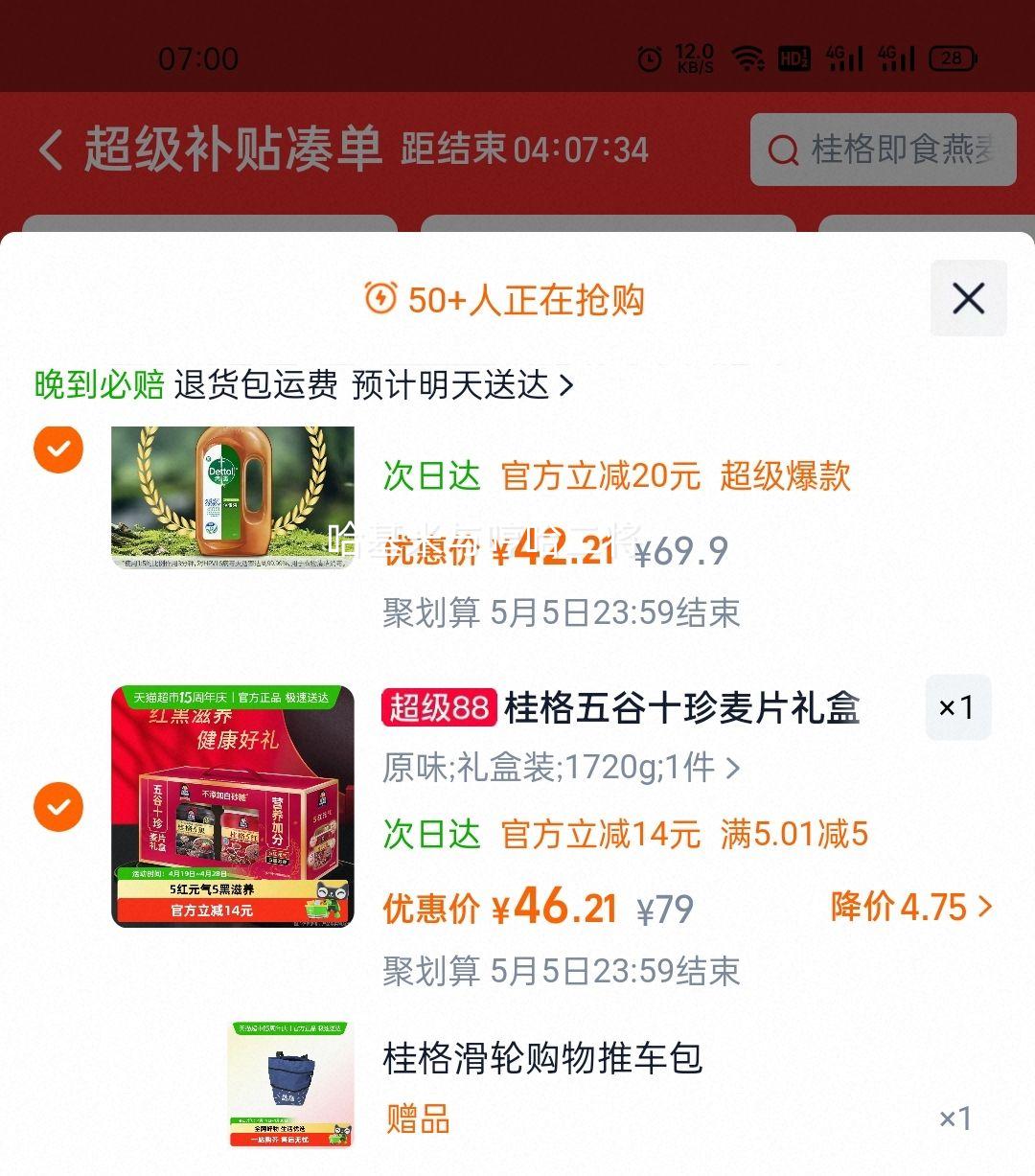1035x1176 pixels.
Task: Click the magnifier icon in the search bar
Action: [x=784, y=150]
